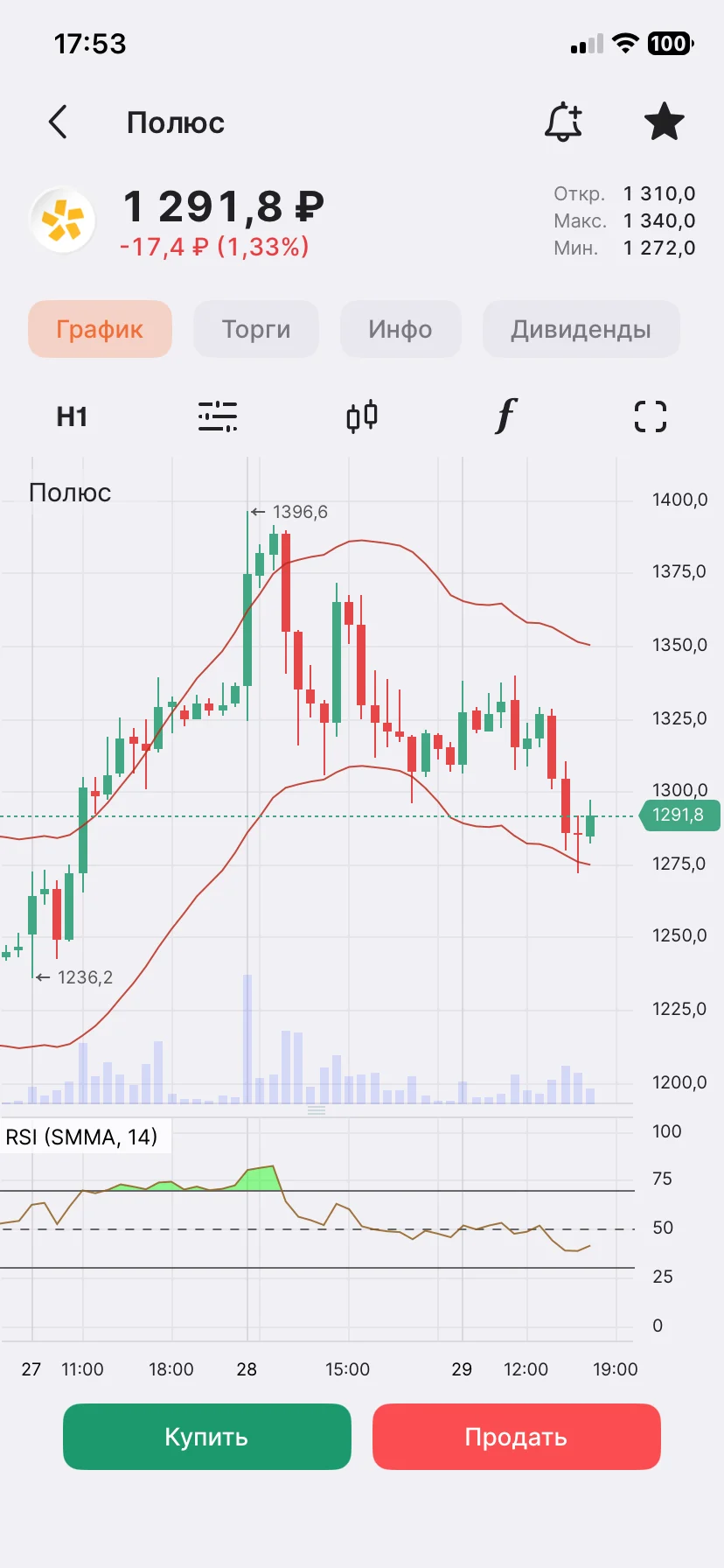
Task: Switch to the Торги tab
Action: (256, 329)
